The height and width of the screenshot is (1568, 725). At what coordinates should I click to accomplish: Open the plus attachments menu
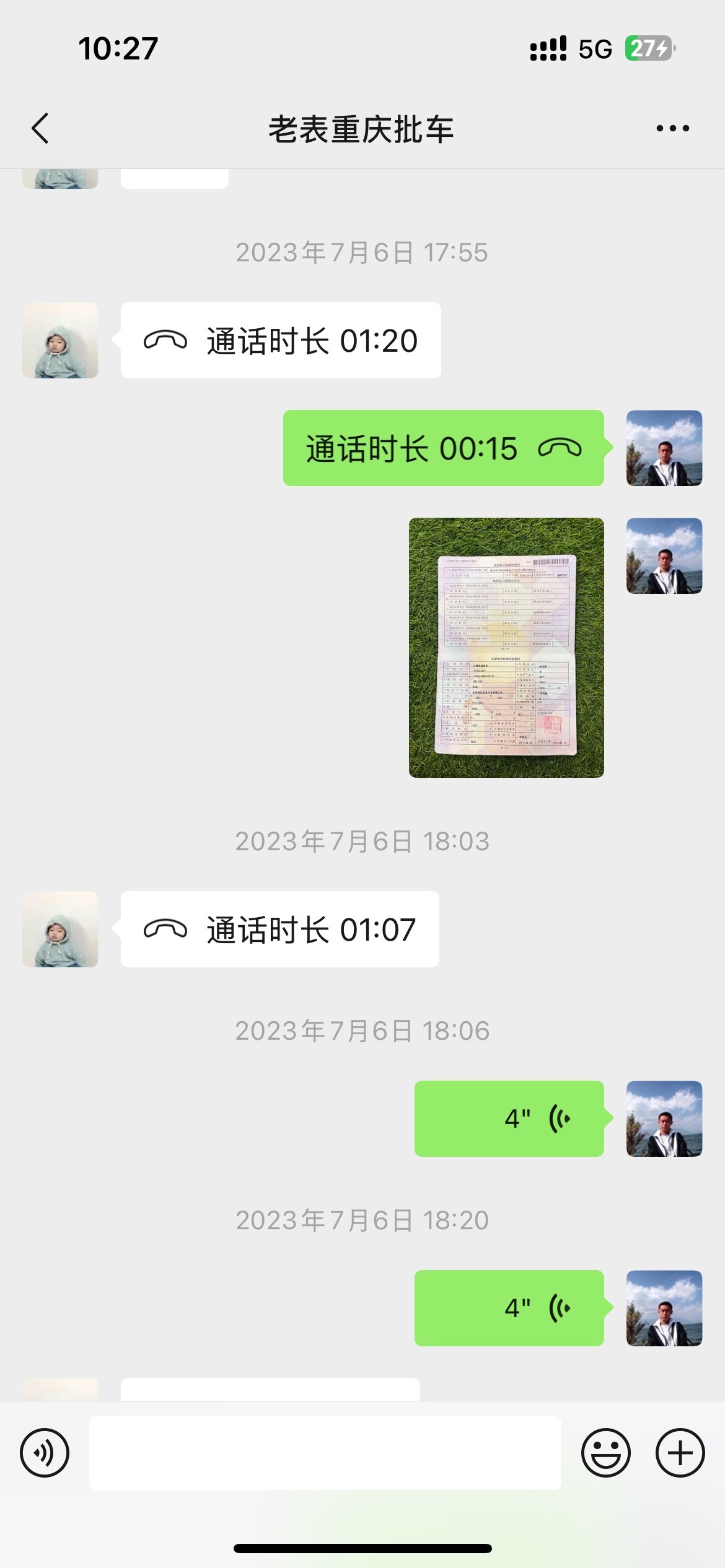coord(680,1452)
